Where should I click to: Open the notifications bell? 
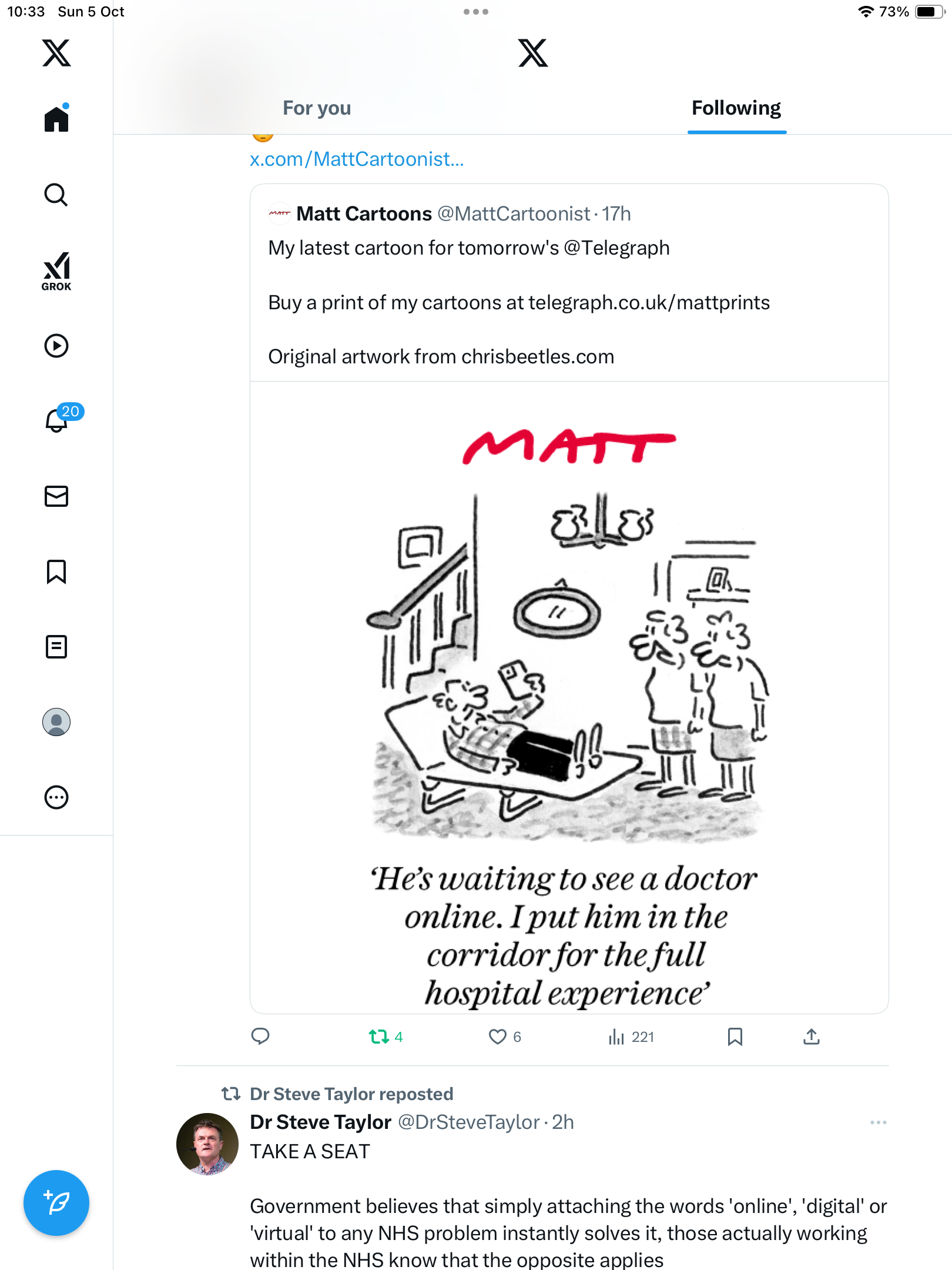(x=56, y=420)
